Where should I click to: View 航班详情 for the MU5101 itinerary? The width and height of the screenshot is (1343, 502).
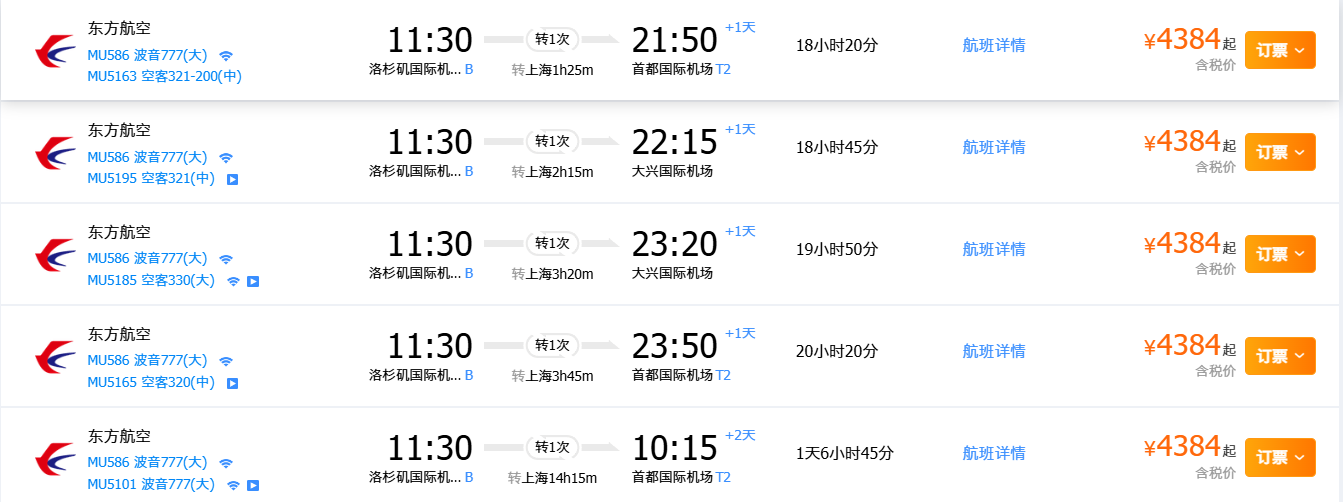(x=993, y=453)
